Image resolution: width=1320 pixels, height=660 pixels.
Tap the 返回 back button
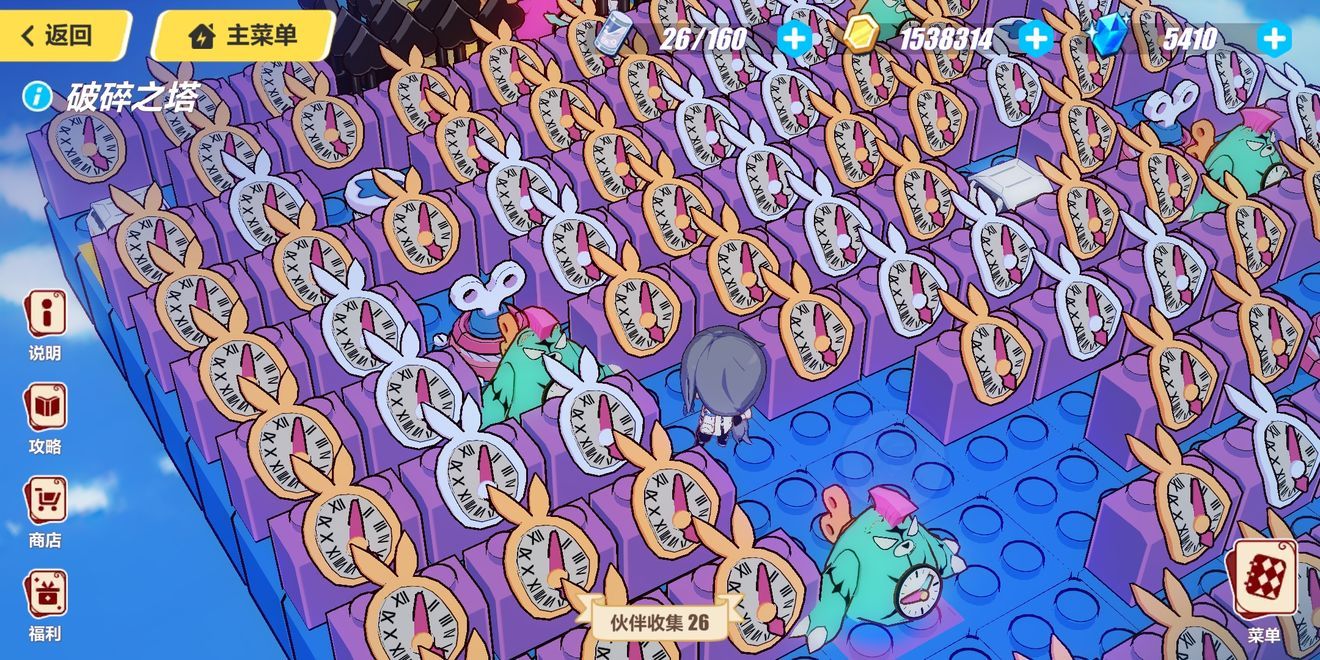point(60,36)
